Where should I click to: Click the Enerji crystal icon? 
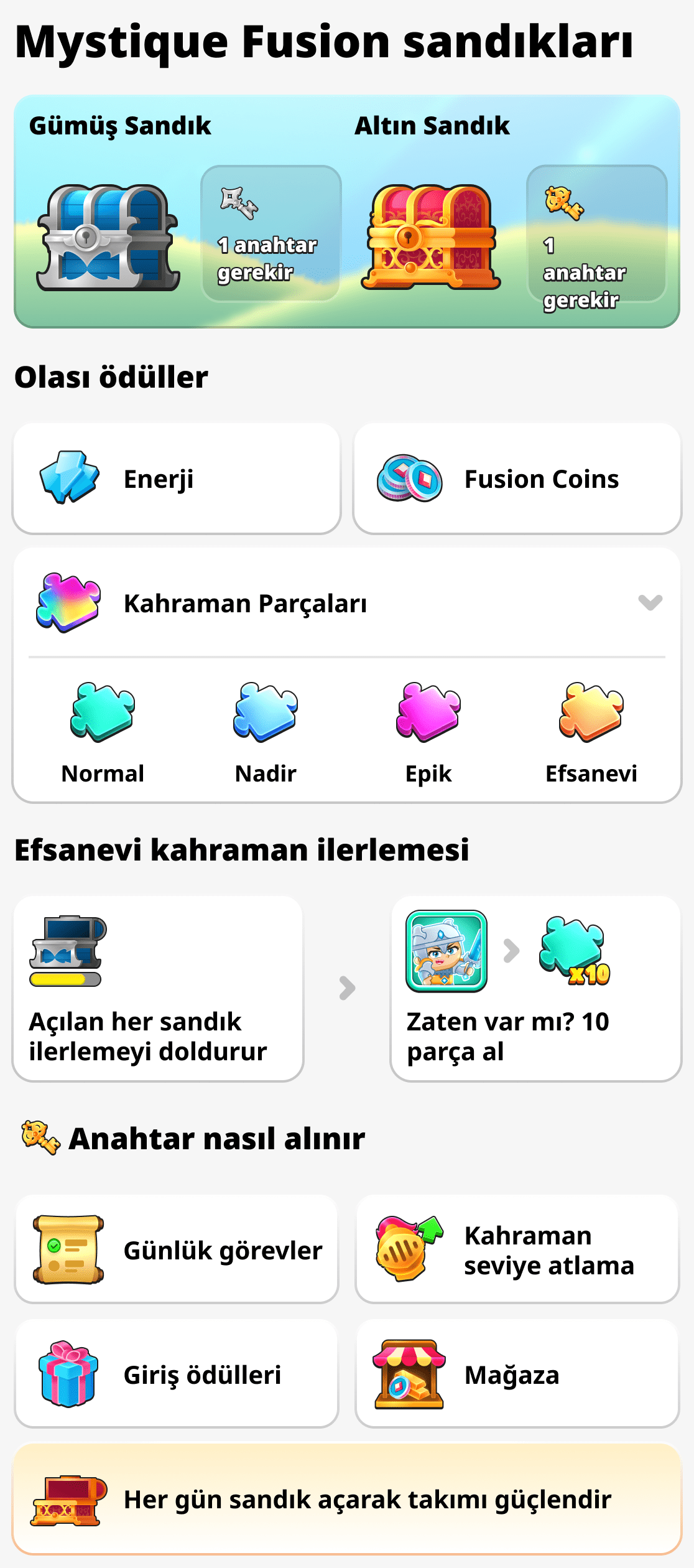pos(70,478)
